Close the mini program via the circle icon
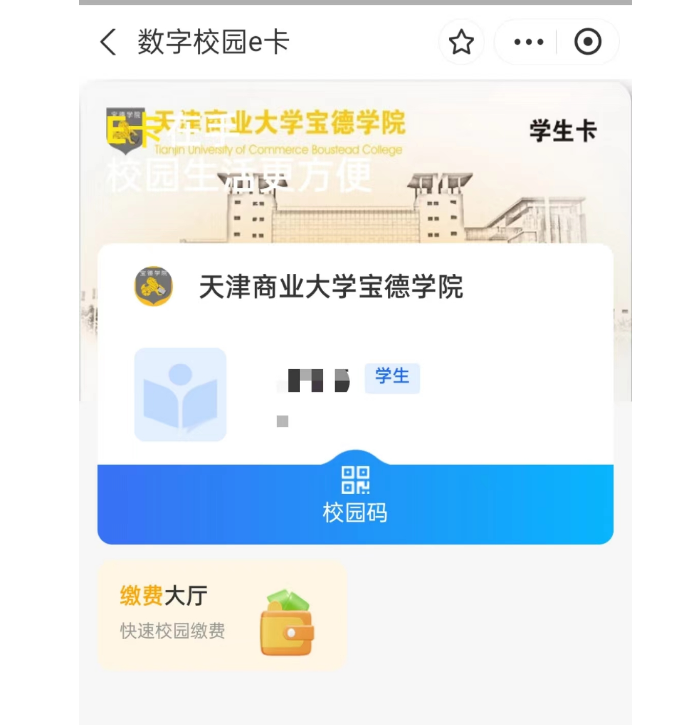The width and height of the screenshot is (697, 725). point(588,42)
